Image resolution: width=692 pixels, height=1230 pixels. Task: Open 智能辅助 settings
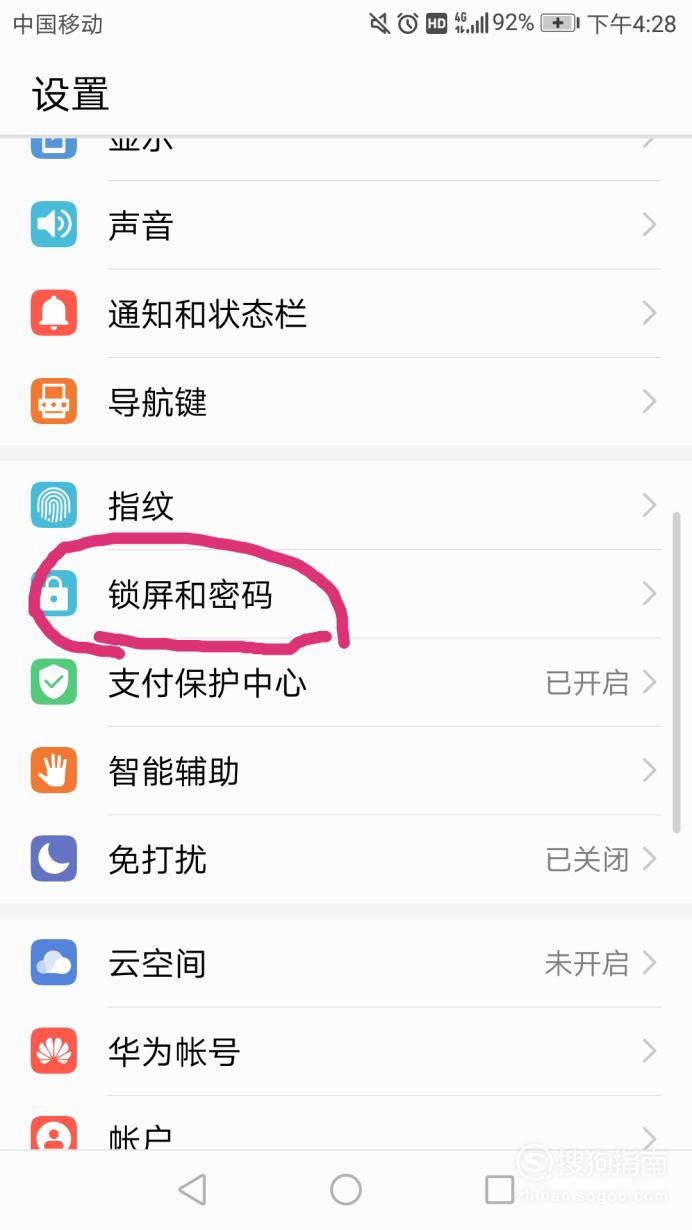coord(346,771)
